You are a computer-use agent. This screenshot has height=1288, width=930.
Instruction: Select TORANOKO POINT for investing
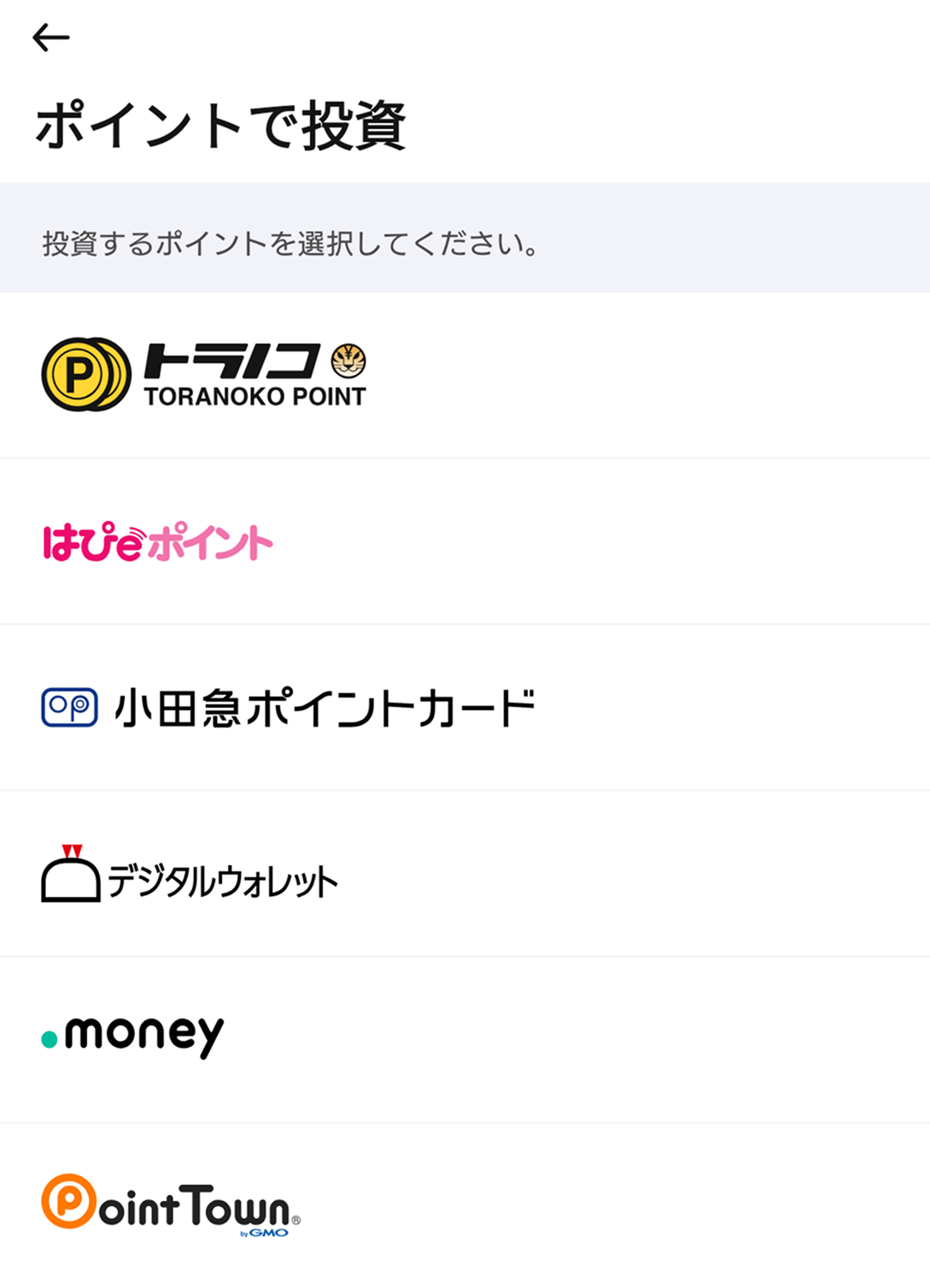[205, 375]
